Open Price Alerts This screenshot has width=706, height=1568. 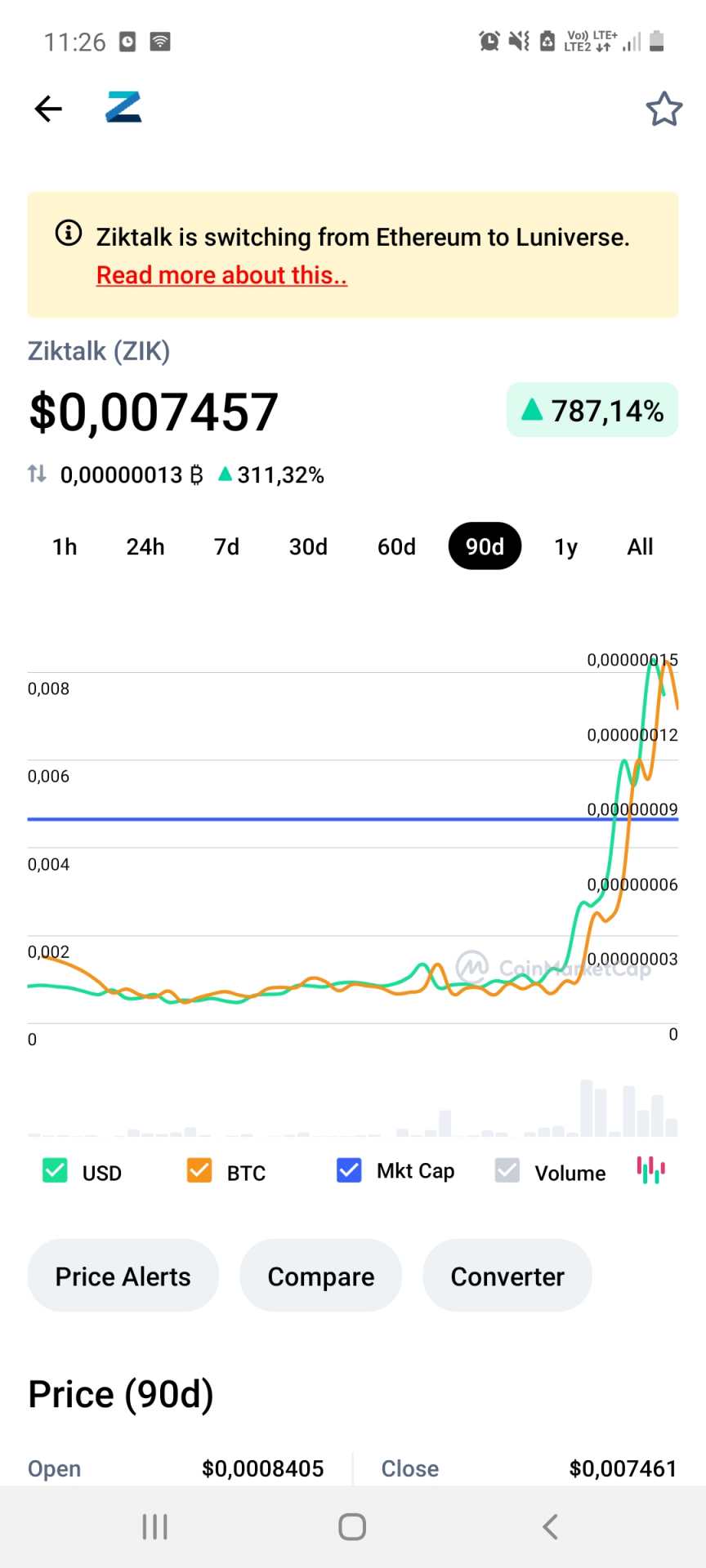point(123,1276)
